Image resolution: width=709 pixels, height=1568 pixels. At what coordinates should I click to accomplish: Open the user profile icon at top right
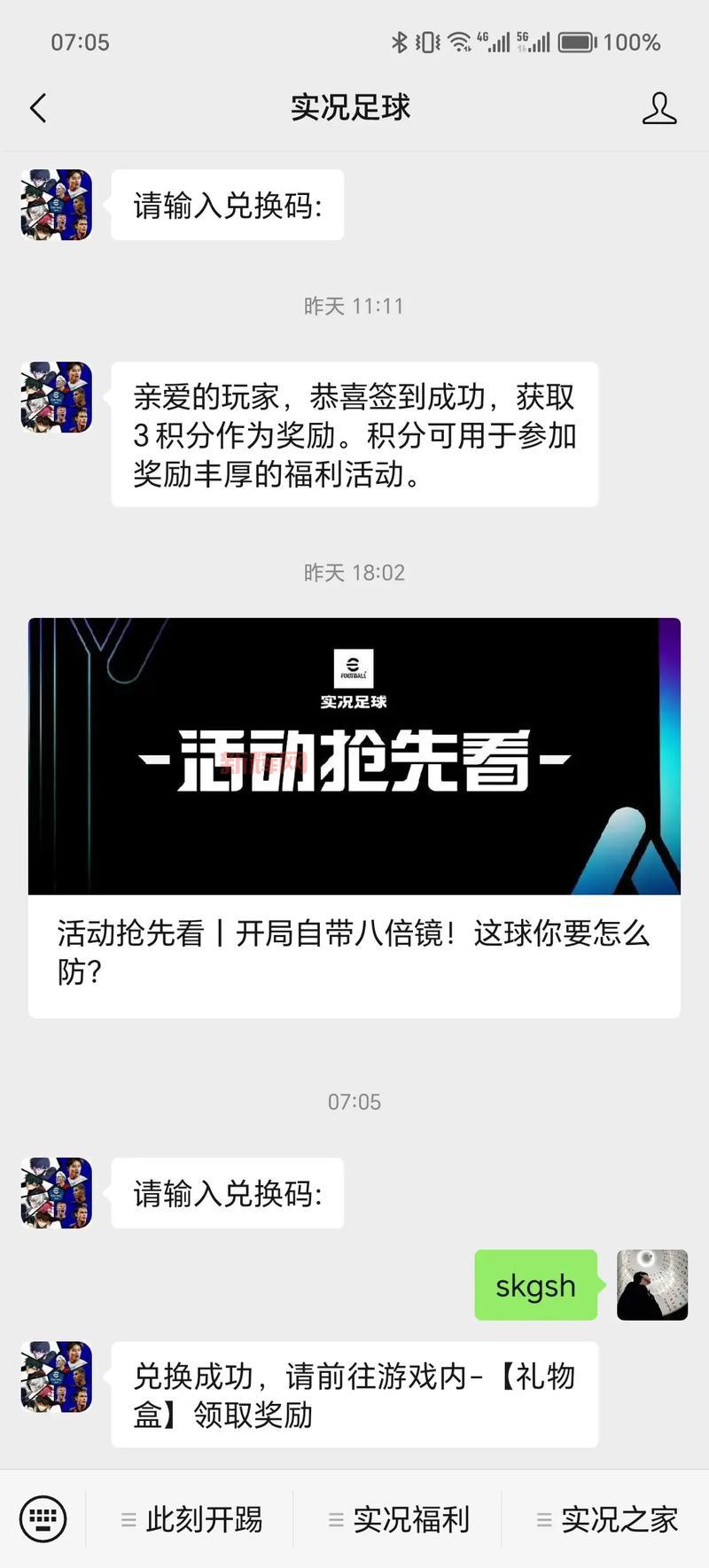pyautogui.click(x=659, y=107)
